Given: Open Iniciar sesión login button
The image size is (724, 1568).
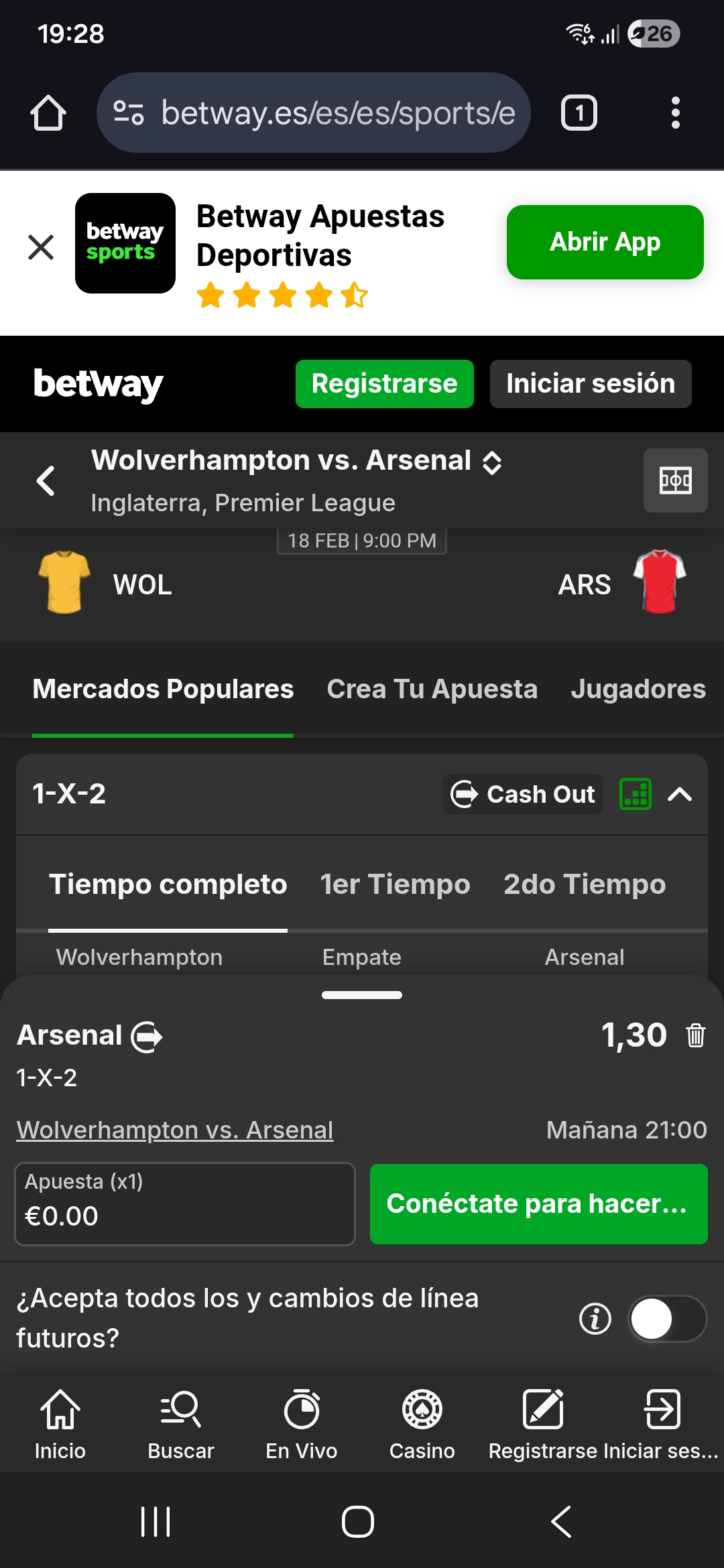Looking at the screenshot, I should (590, 384).
